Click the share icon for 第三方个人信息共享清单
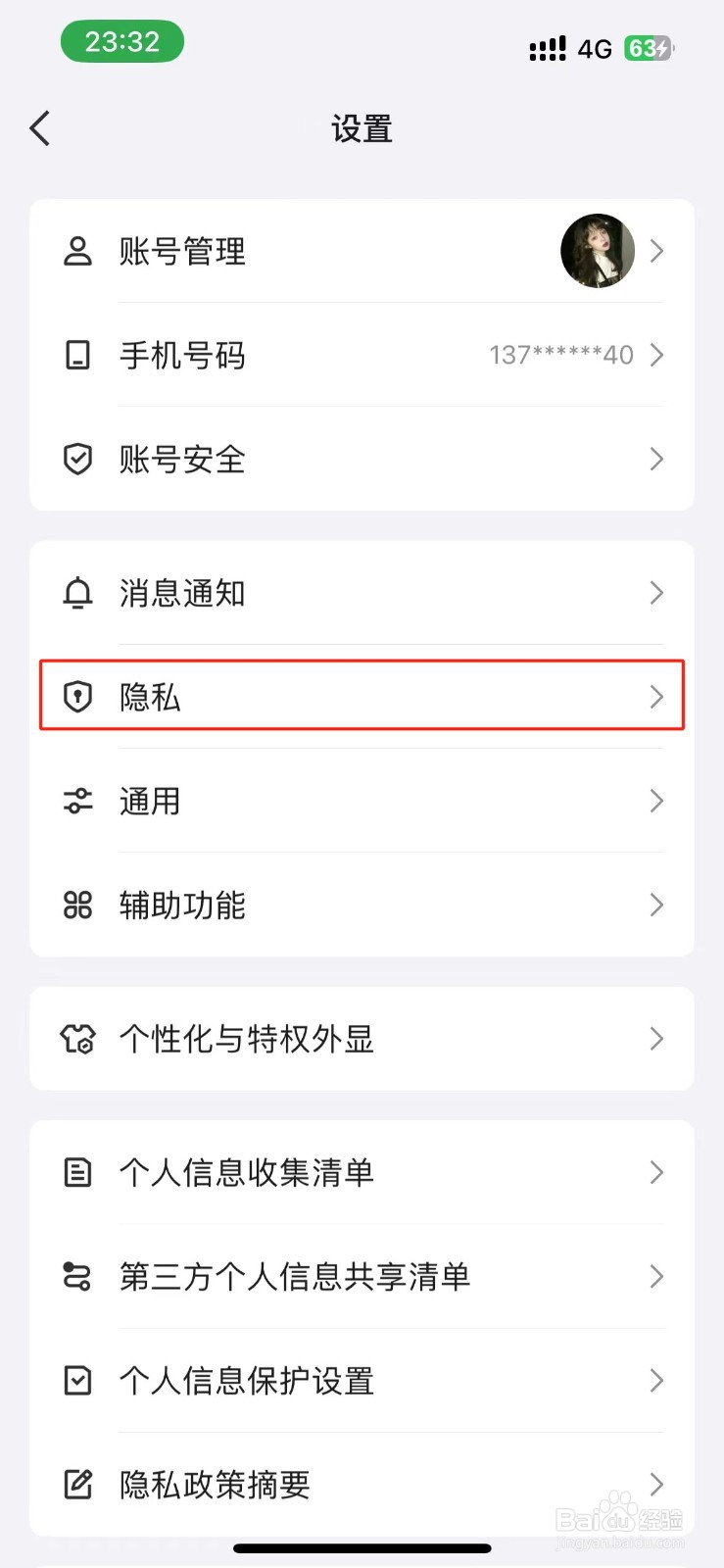The image size is (724, 1568). (78, 1276)
